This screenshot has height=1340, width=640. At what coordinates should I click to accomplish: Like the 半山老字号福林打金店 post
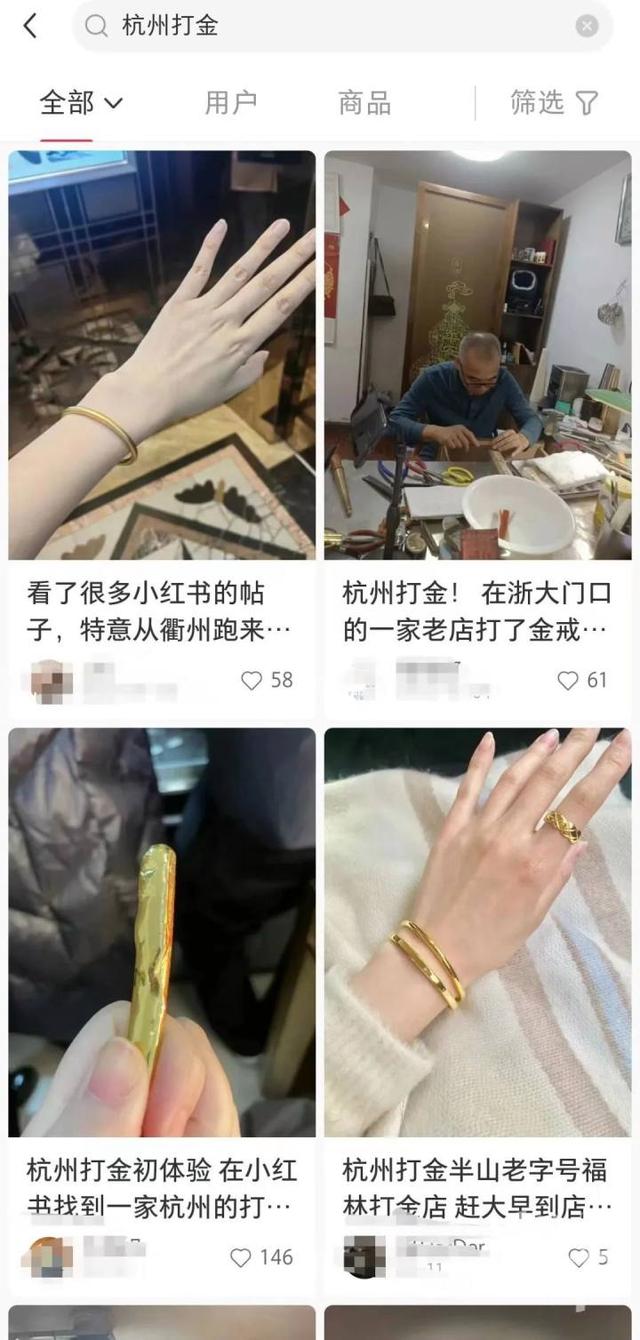(579, 1257)
